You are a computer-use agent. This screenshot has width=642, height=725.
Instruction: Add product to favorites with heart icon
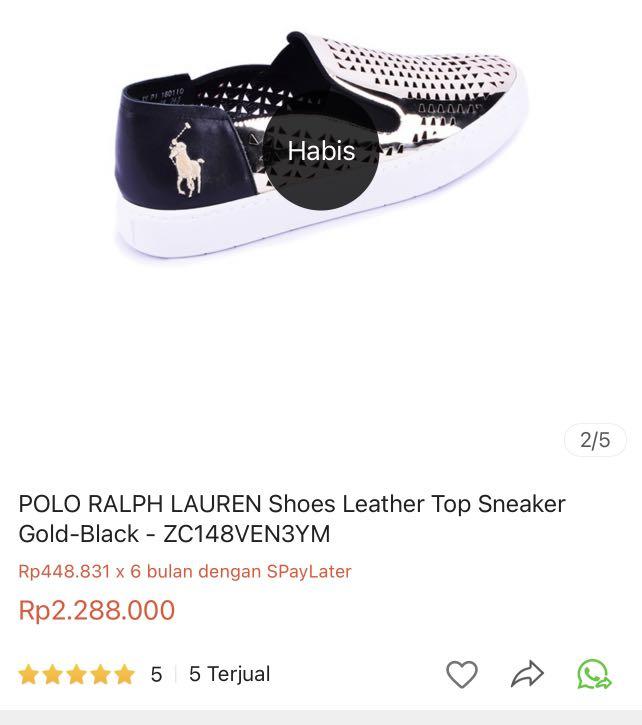[461, 675]
